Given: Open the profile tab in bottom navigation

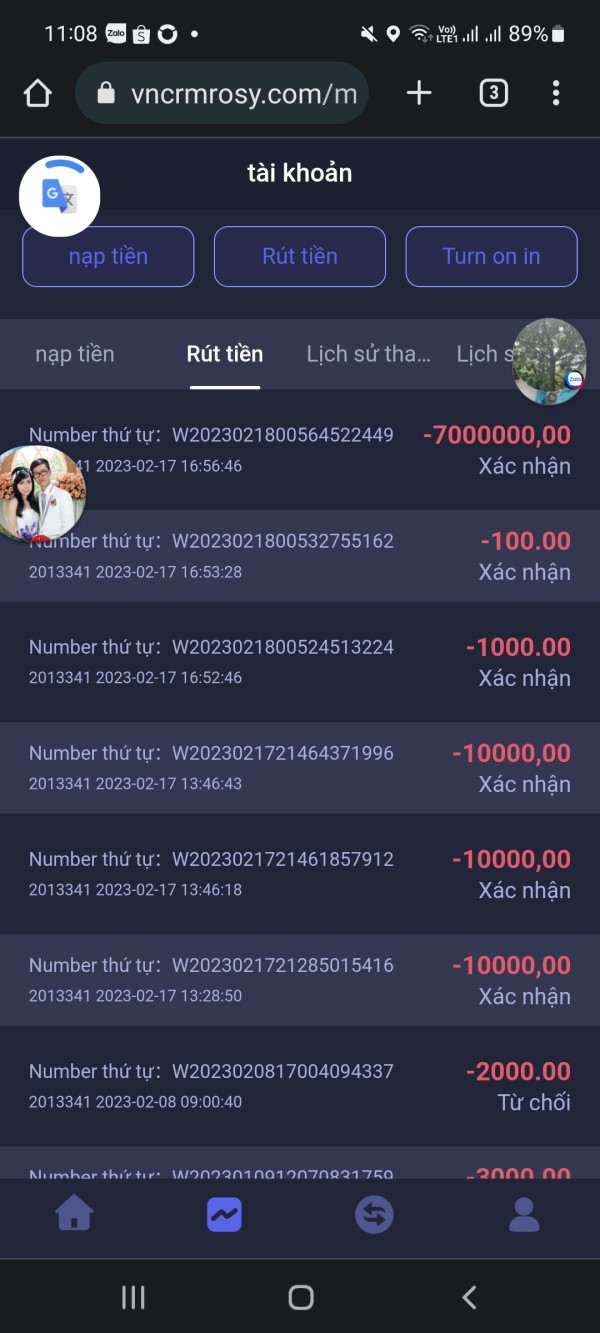Looking at the screenshot, I should [524, 1214].
